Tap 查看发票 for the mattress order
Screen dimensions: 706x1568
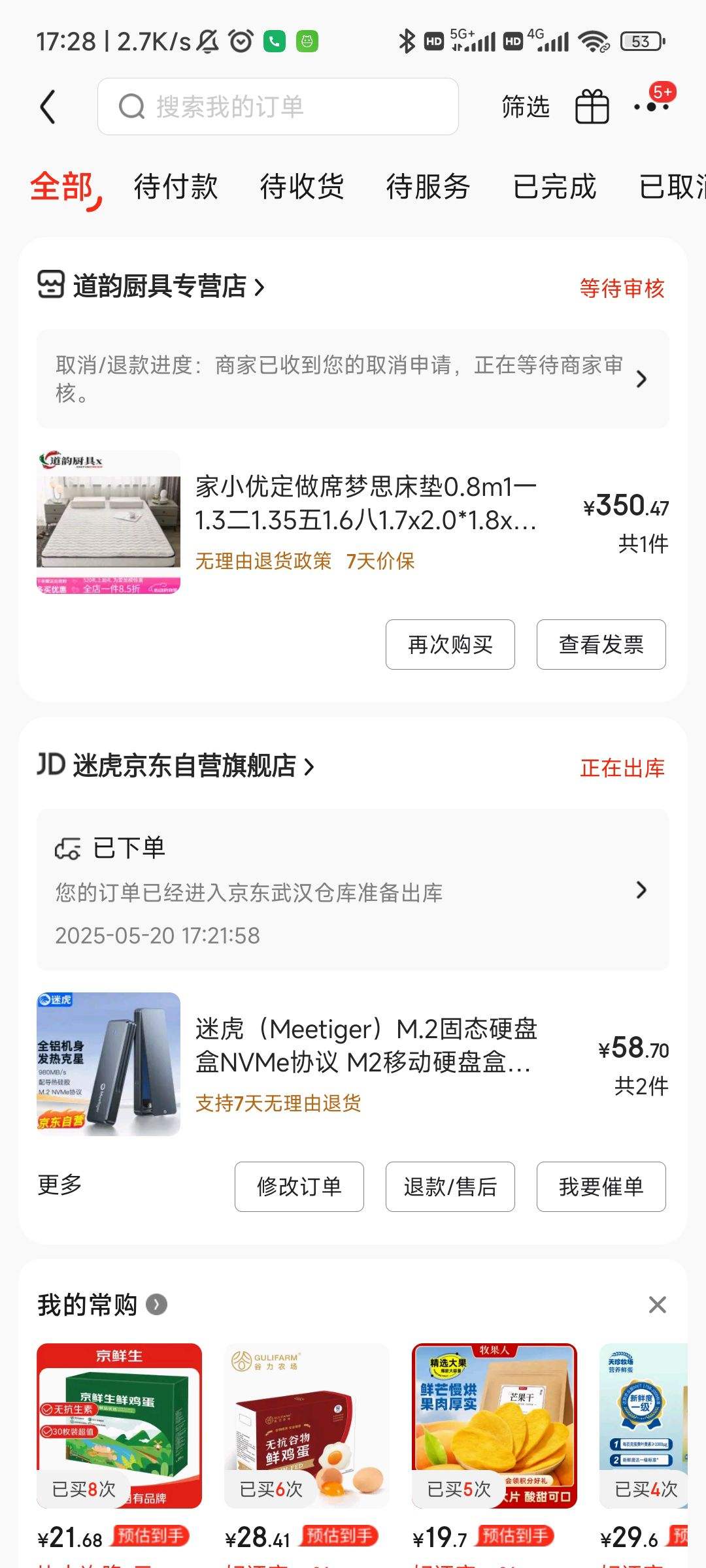601,645
